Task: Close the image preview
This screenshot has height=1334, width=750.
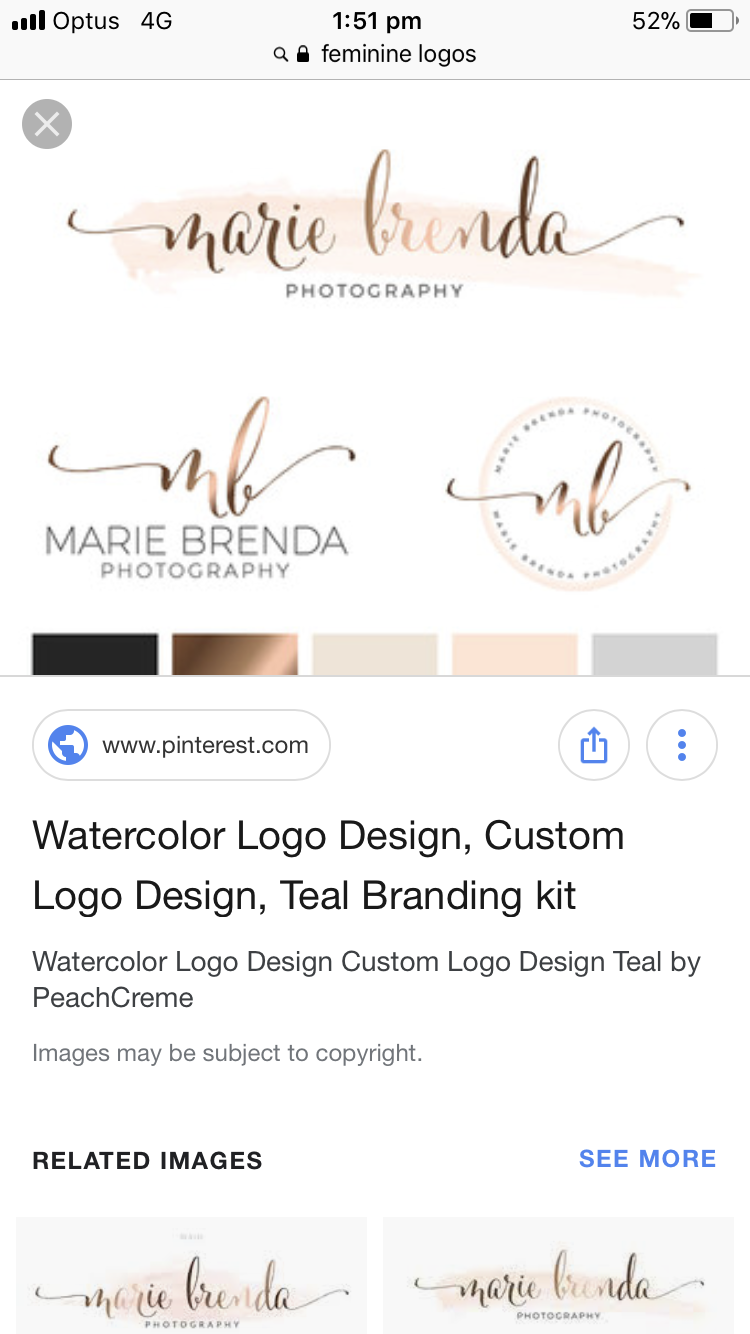Action: click(x=46, y=125)
